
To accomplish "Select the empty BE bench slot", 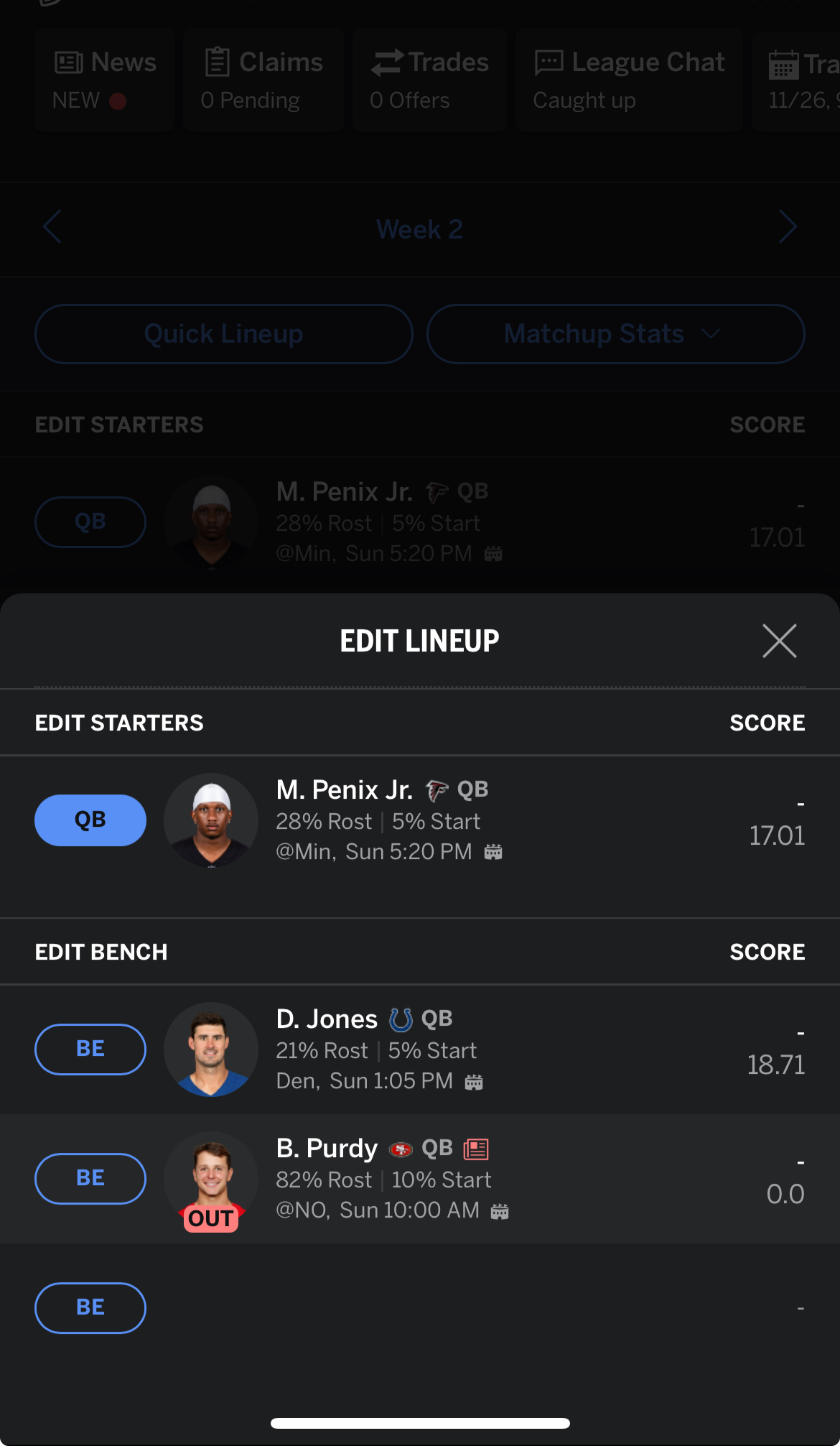I will (x=90, y=1308).
